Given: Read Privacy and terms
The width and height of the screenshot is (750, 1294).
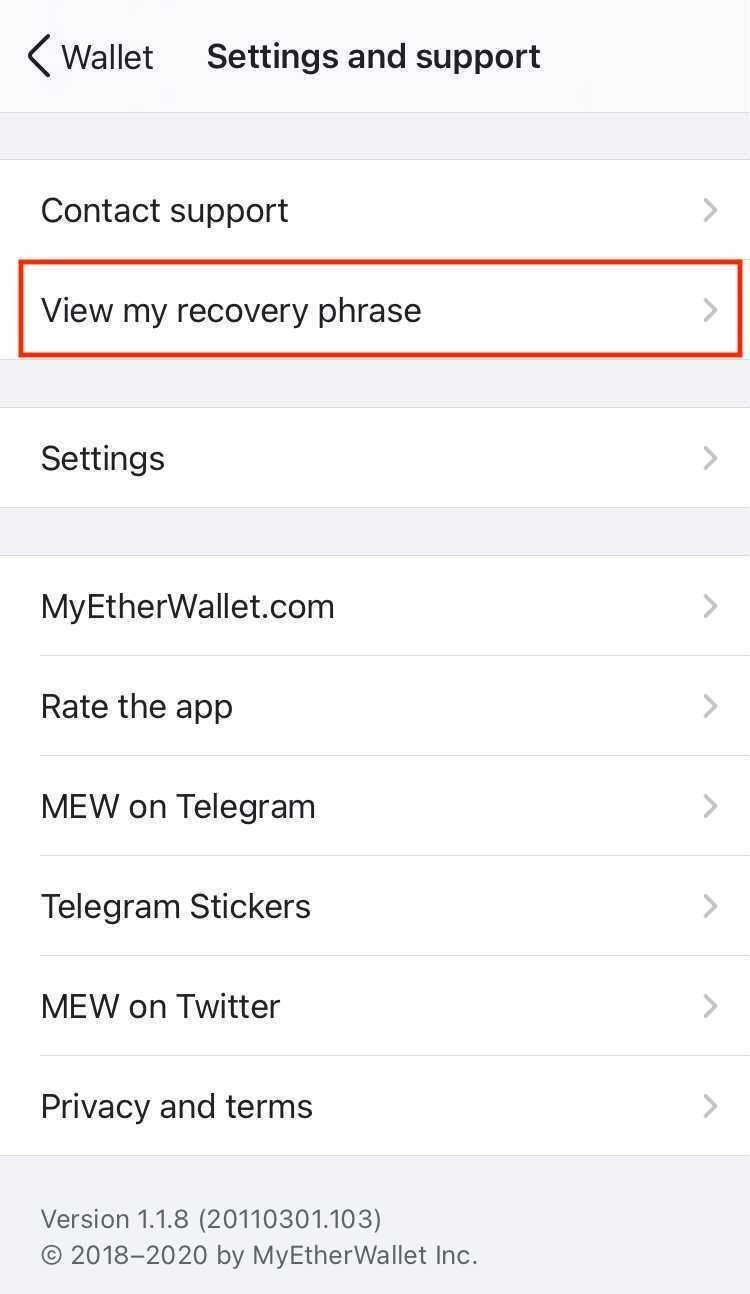Looking at the screenshot, I should tap(375, 1106).
